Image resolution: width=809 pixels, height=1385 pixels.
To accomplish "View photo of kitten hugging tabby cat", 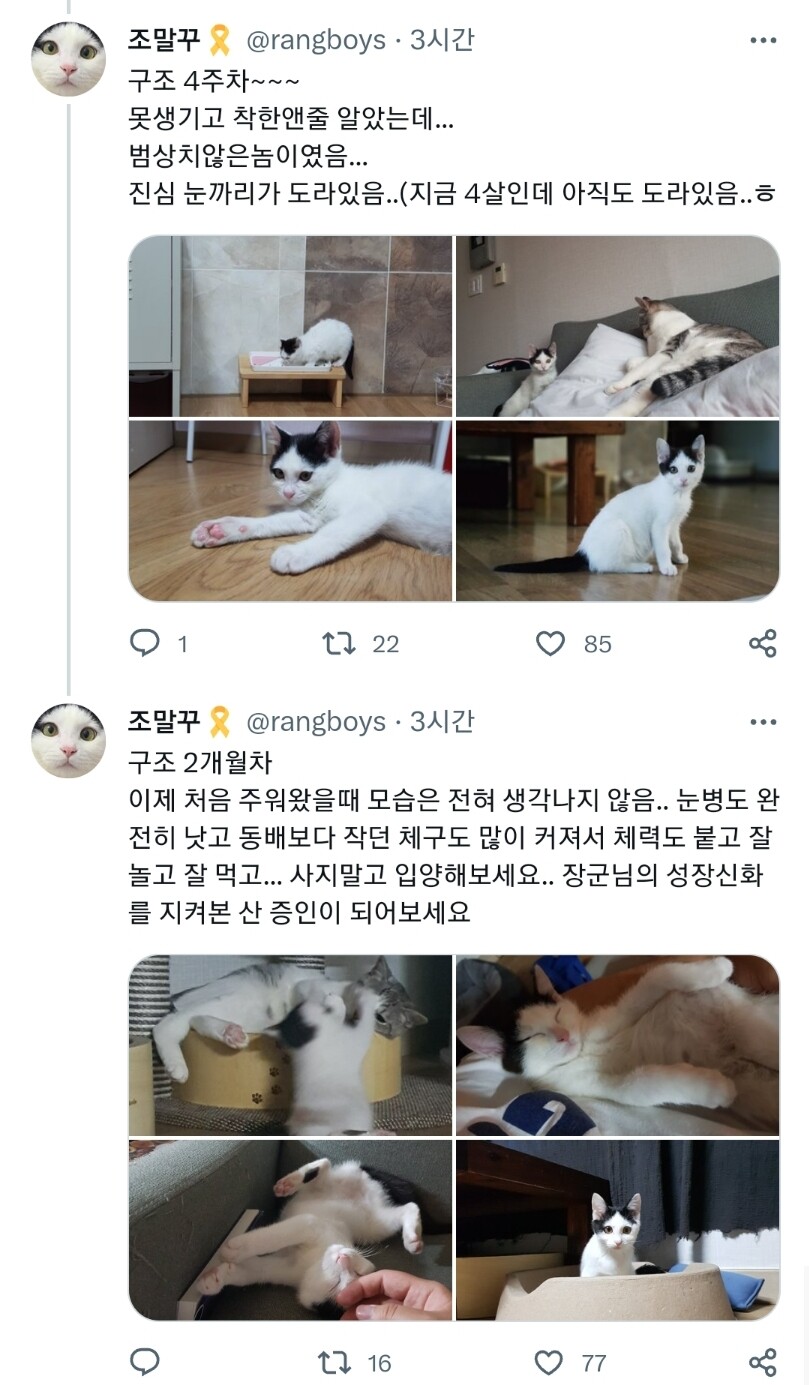I will point(290,1045).
